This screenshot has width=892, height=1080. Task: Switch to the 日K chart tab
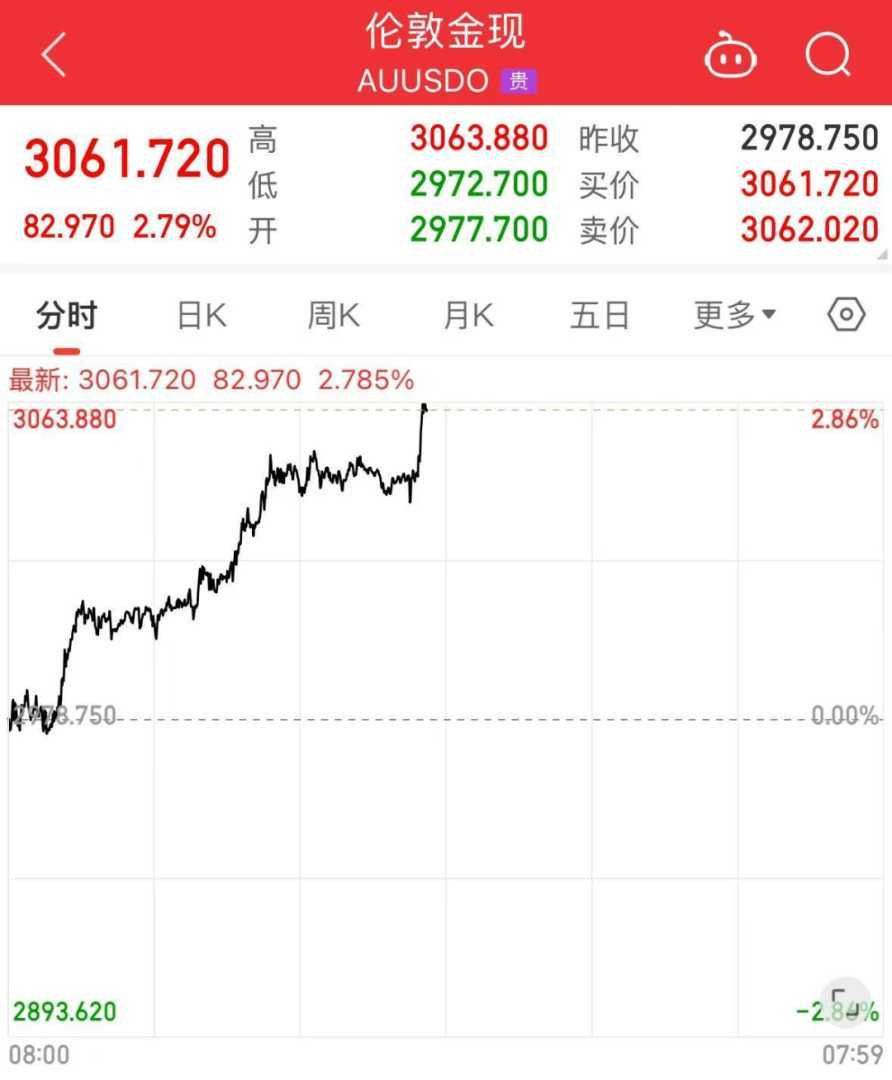[201, 316]
